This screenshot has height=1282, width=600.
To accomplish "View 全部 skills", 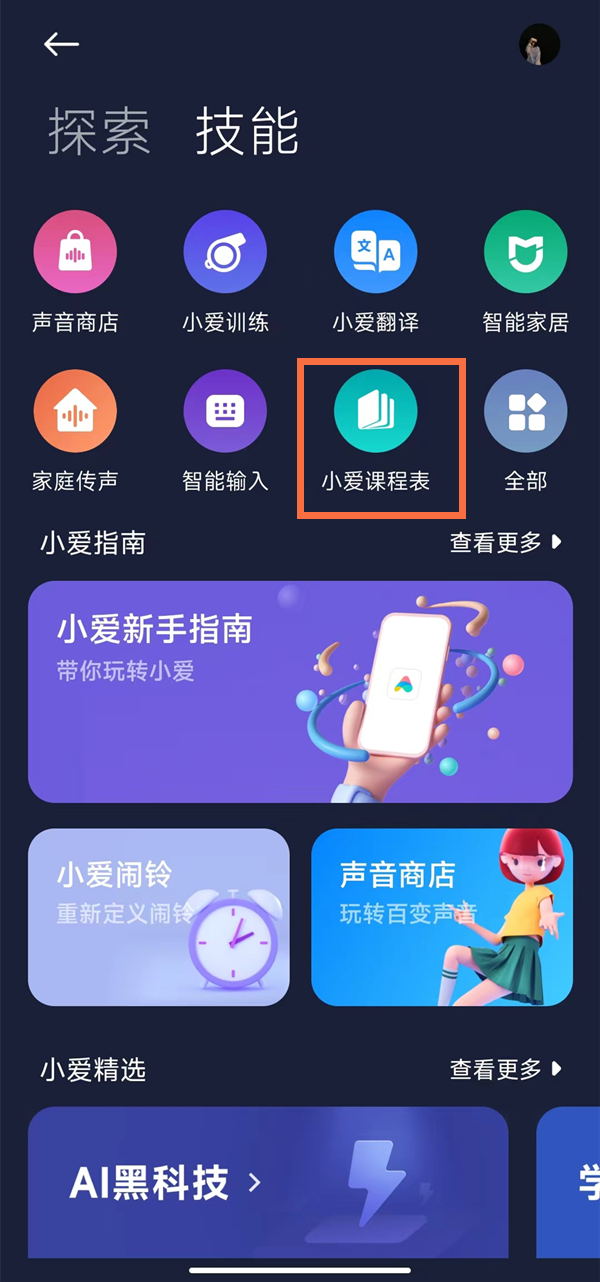I will [525, 411].
